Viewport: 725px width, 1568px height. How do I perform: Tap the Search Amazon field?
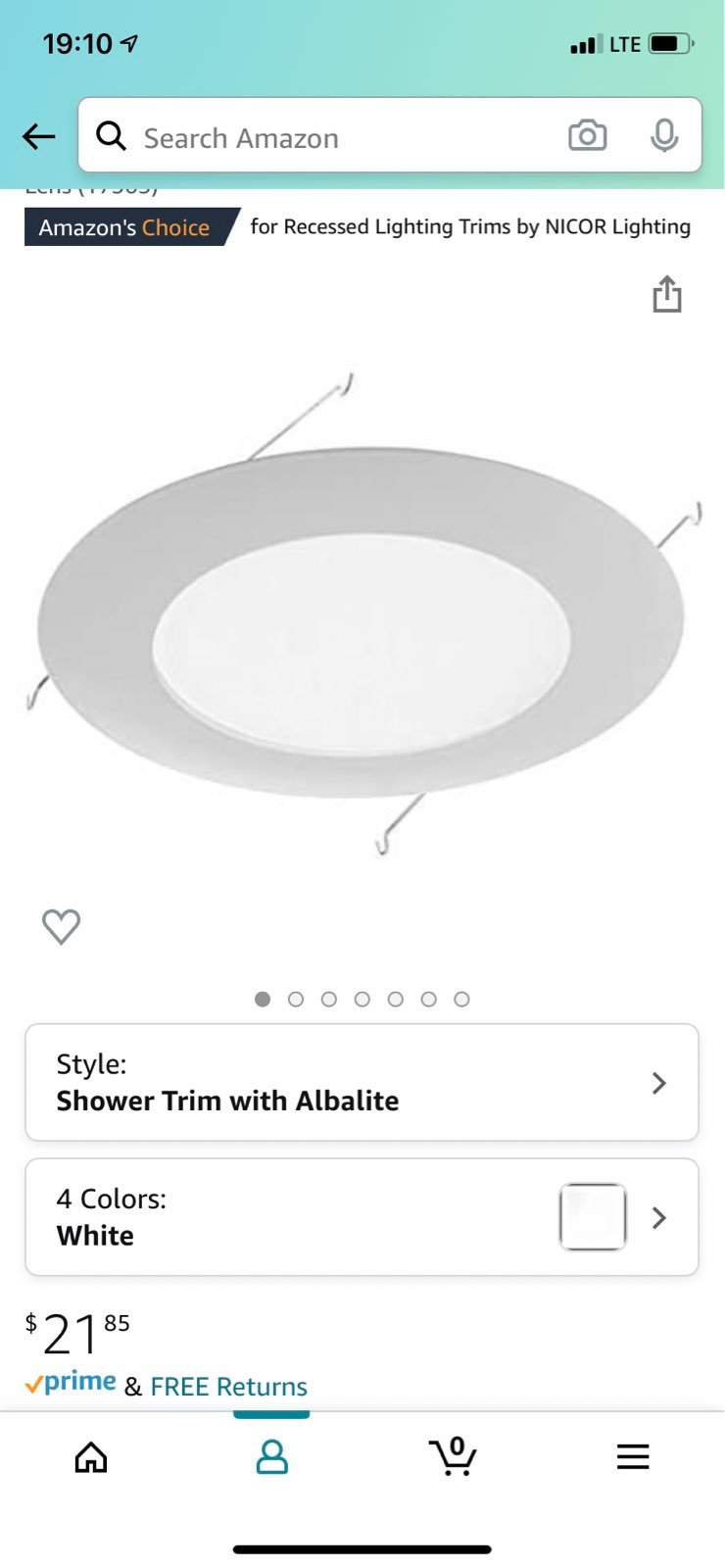(x=333, y=137)
